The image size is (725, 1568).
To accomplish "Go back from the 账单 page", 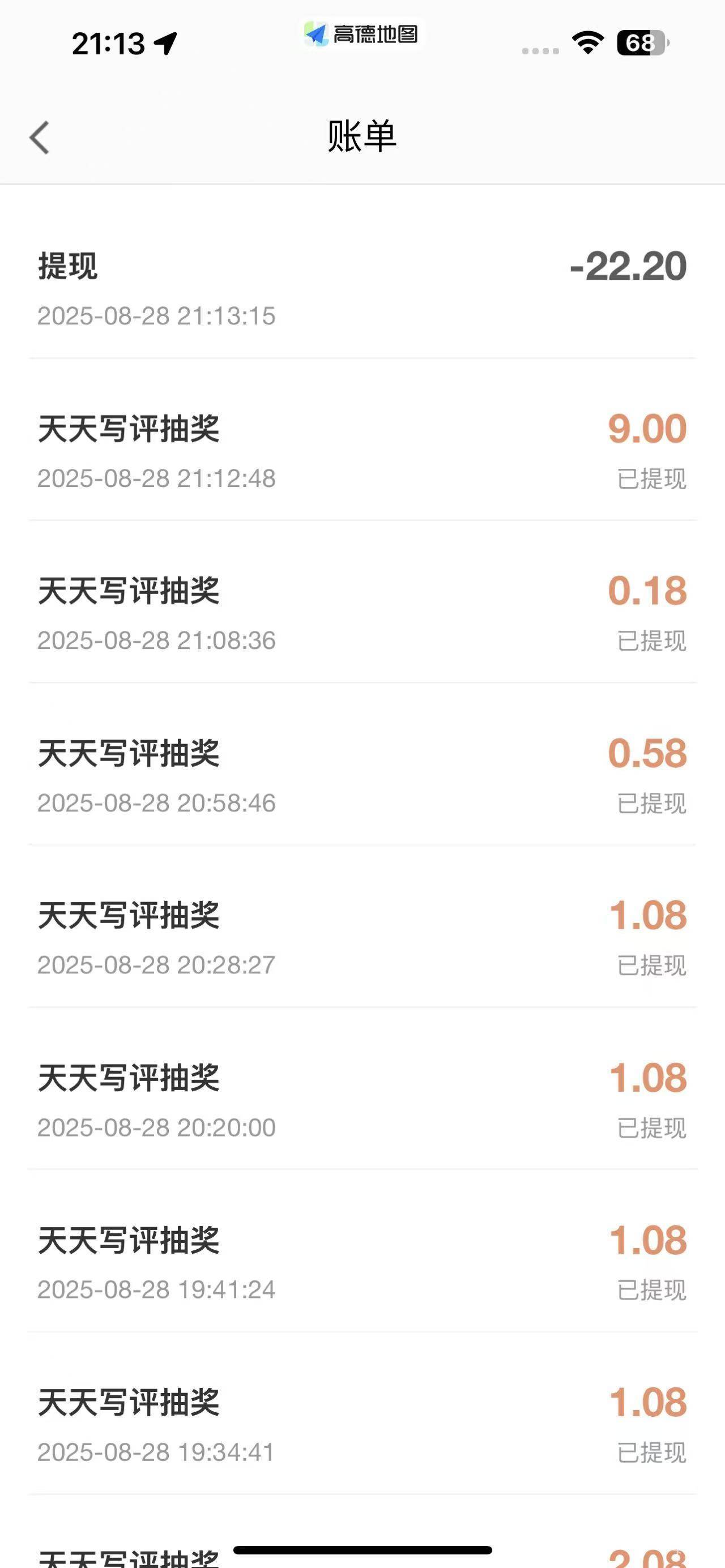I will tap(39, 137).
